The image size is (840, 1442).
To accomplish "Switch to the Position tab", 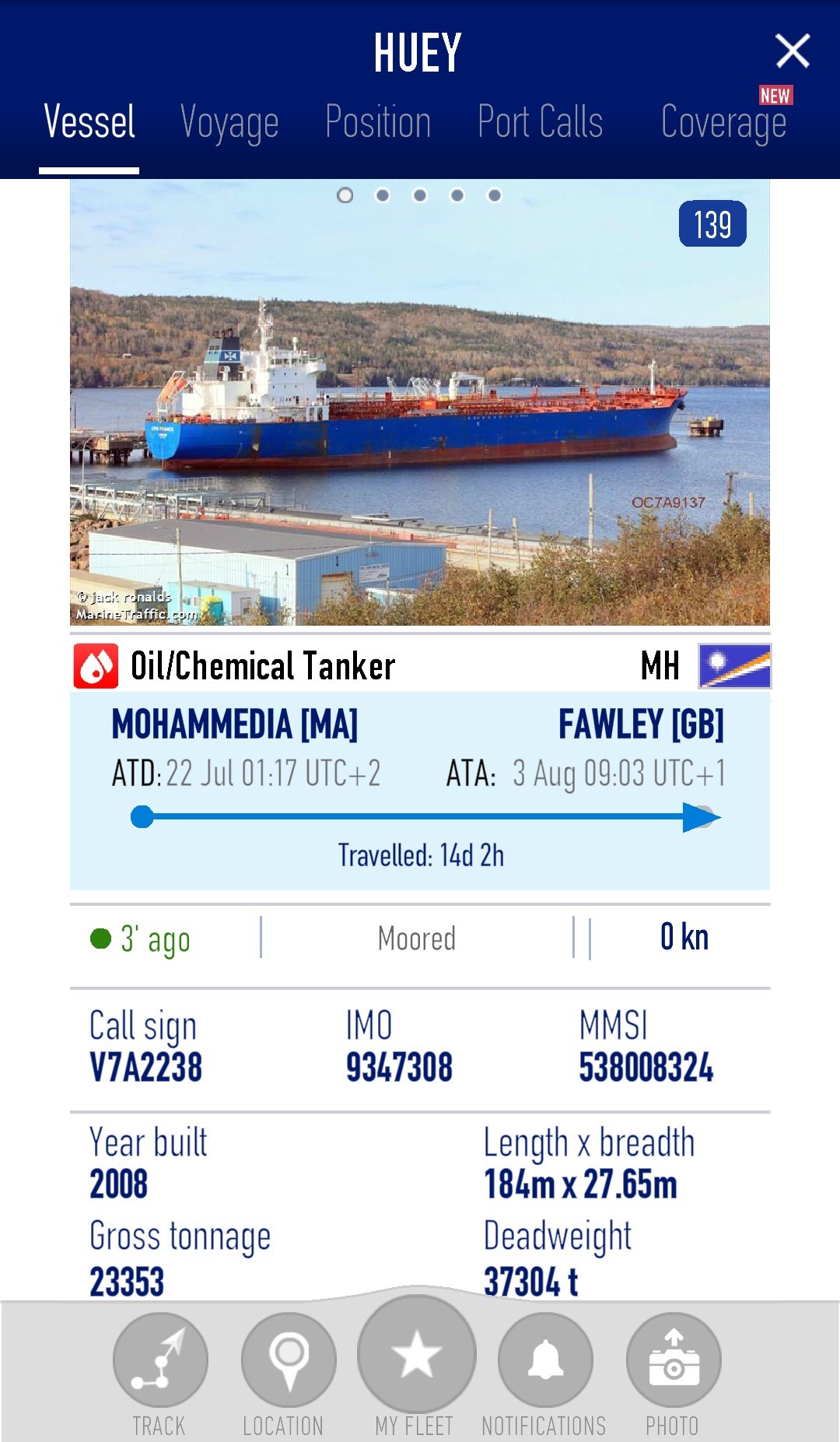I will coord(378,123).
